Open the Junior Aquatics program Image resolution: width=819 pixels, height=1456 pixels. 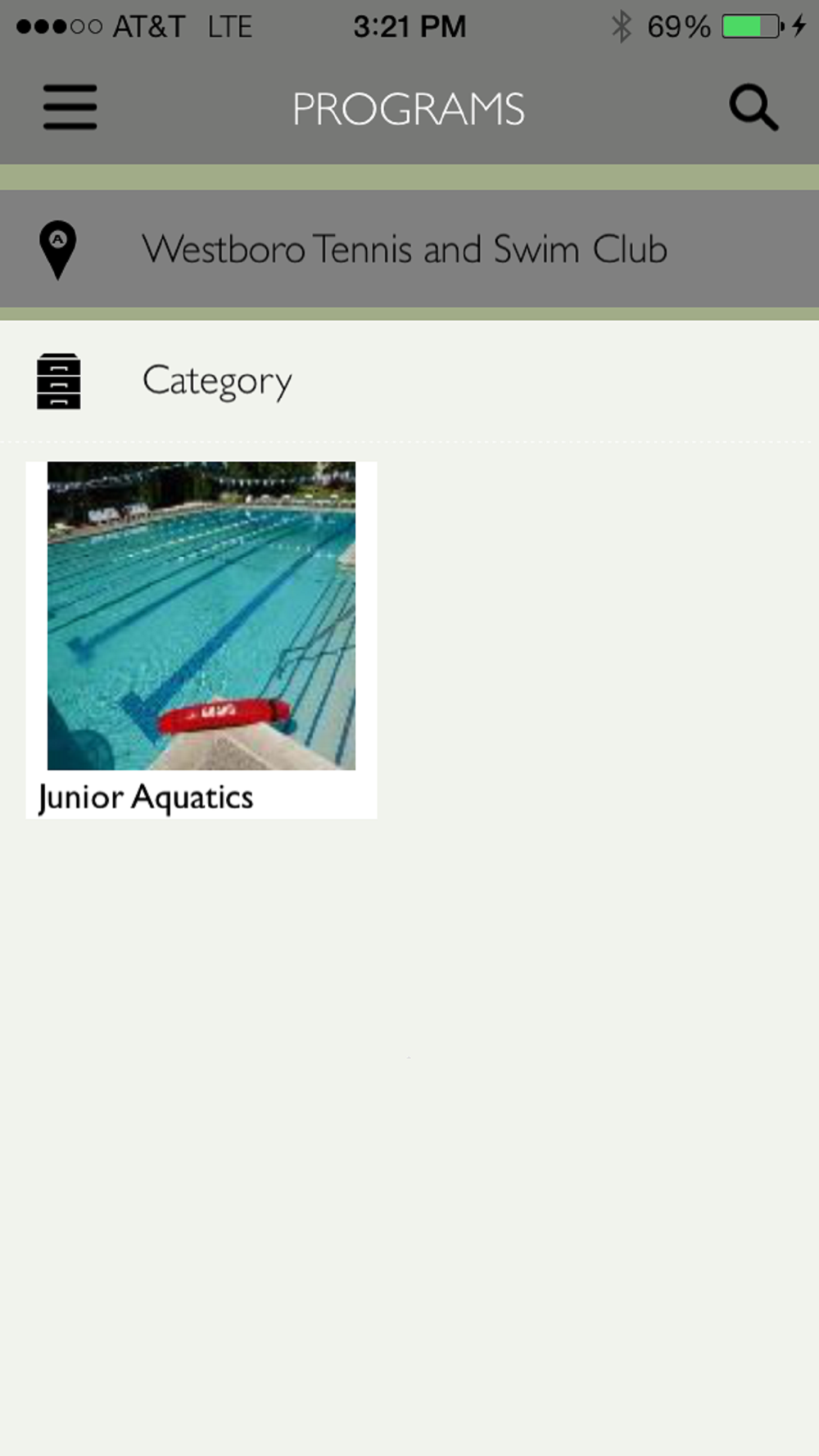[201, 639]
